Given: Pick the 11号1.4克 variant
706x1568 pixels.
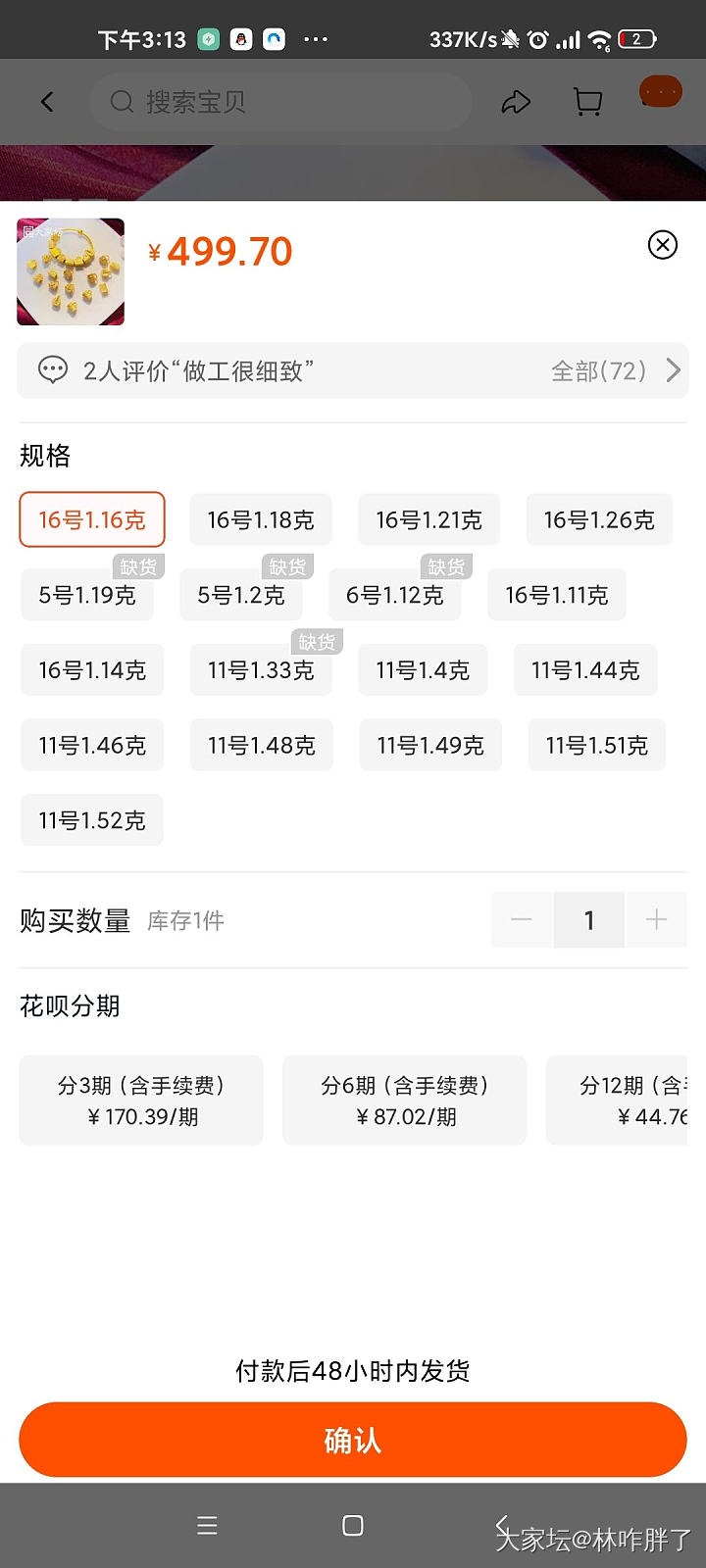Looking at the screenshot, I should pyautogui.click(x=423, y=670).
